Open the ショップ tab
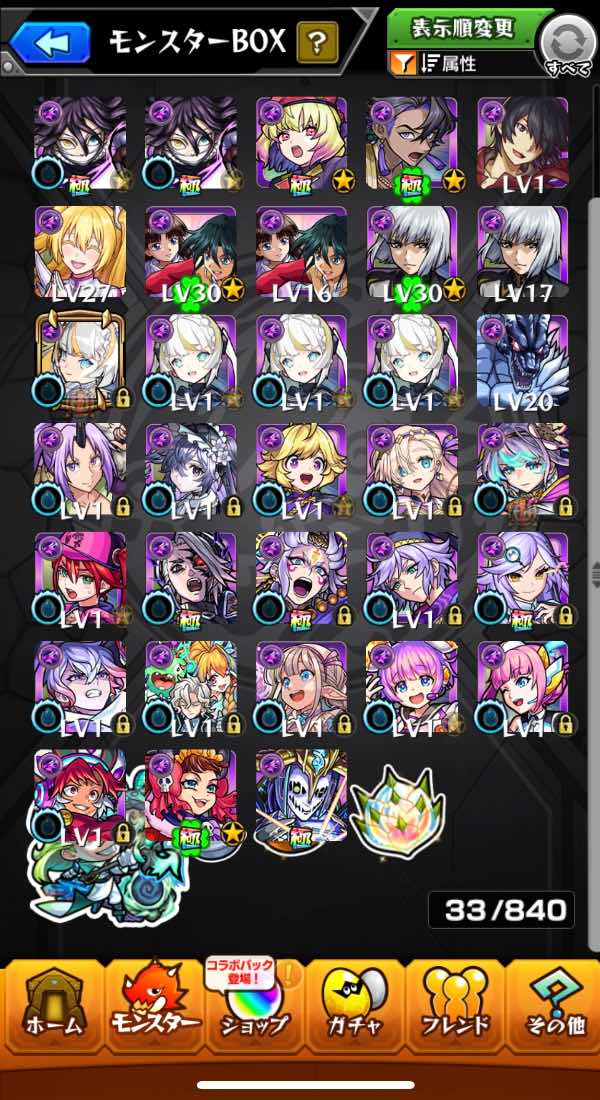The width and height of the screenshot is (600, 1100). 255,1005
